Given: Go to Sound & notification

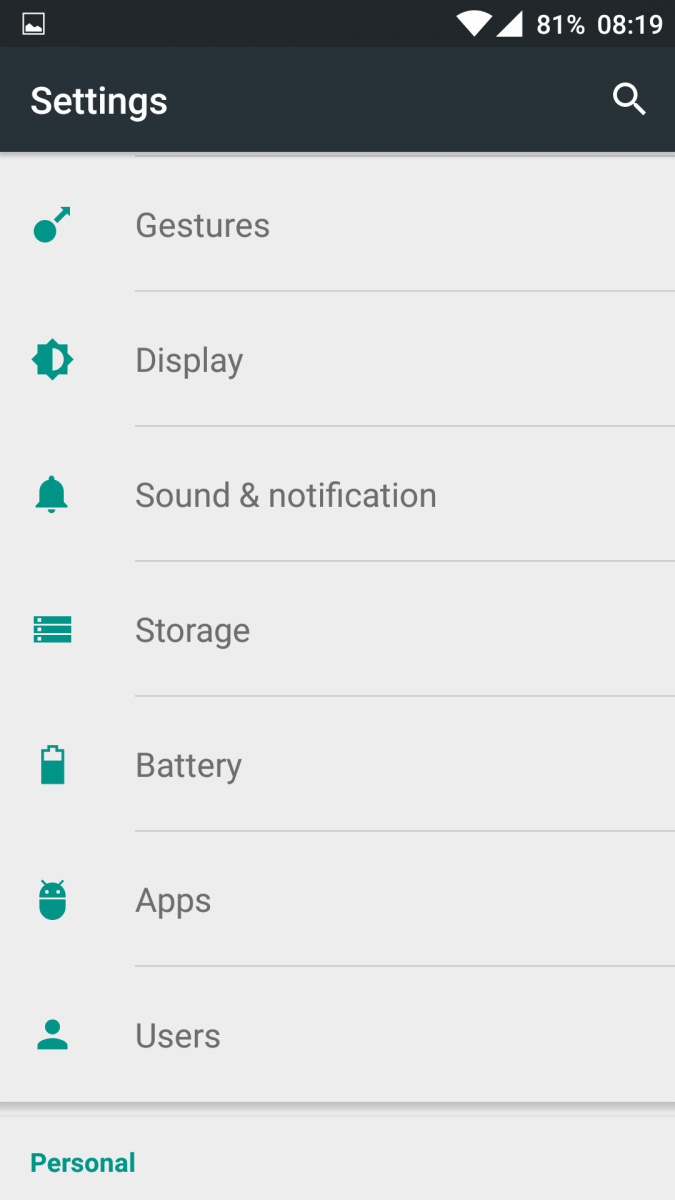Looking at the screenshot, I should coord(337,495).
